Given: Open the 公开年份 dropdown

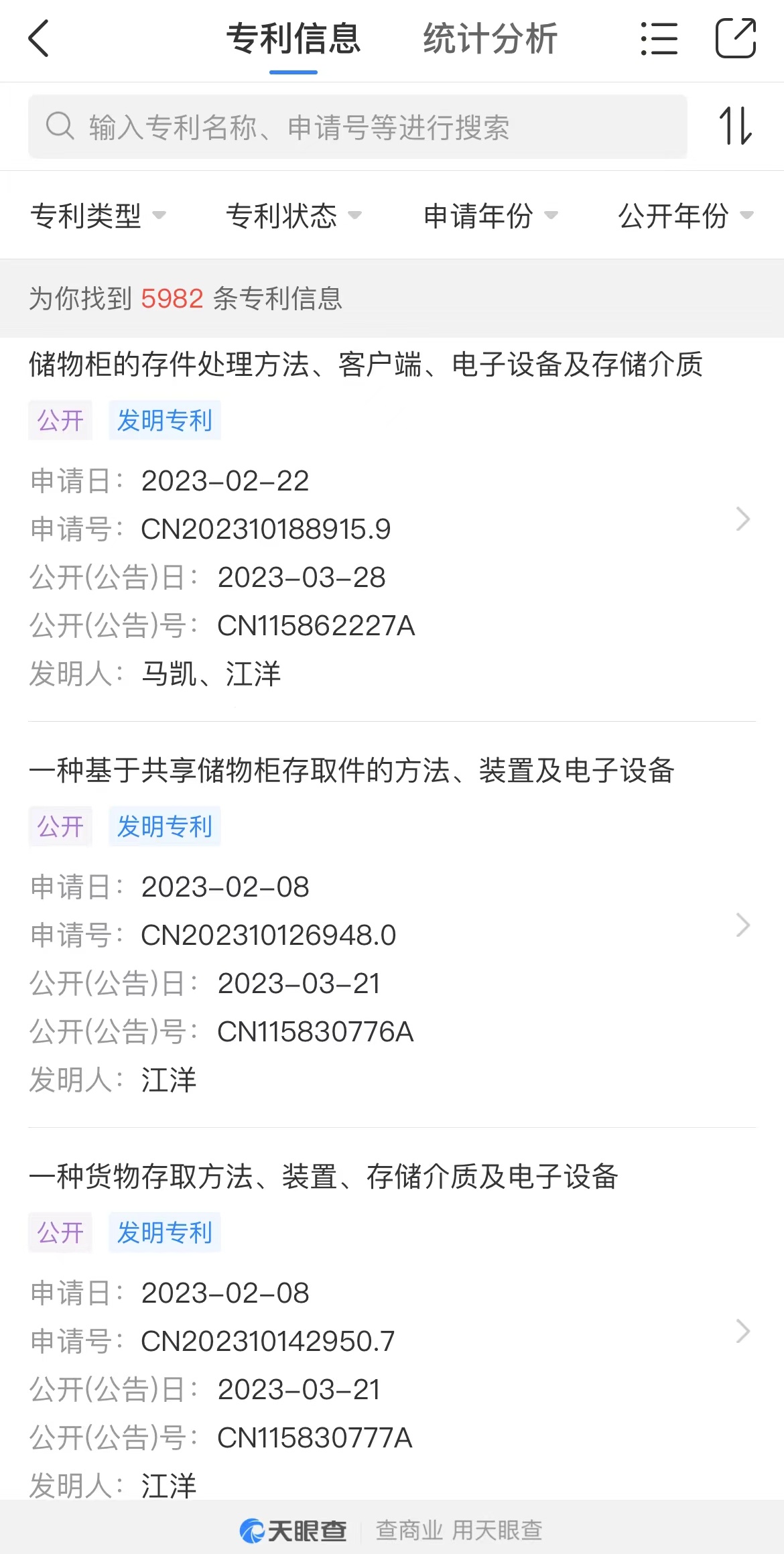Looking at the screenshot, I should 685,216.
